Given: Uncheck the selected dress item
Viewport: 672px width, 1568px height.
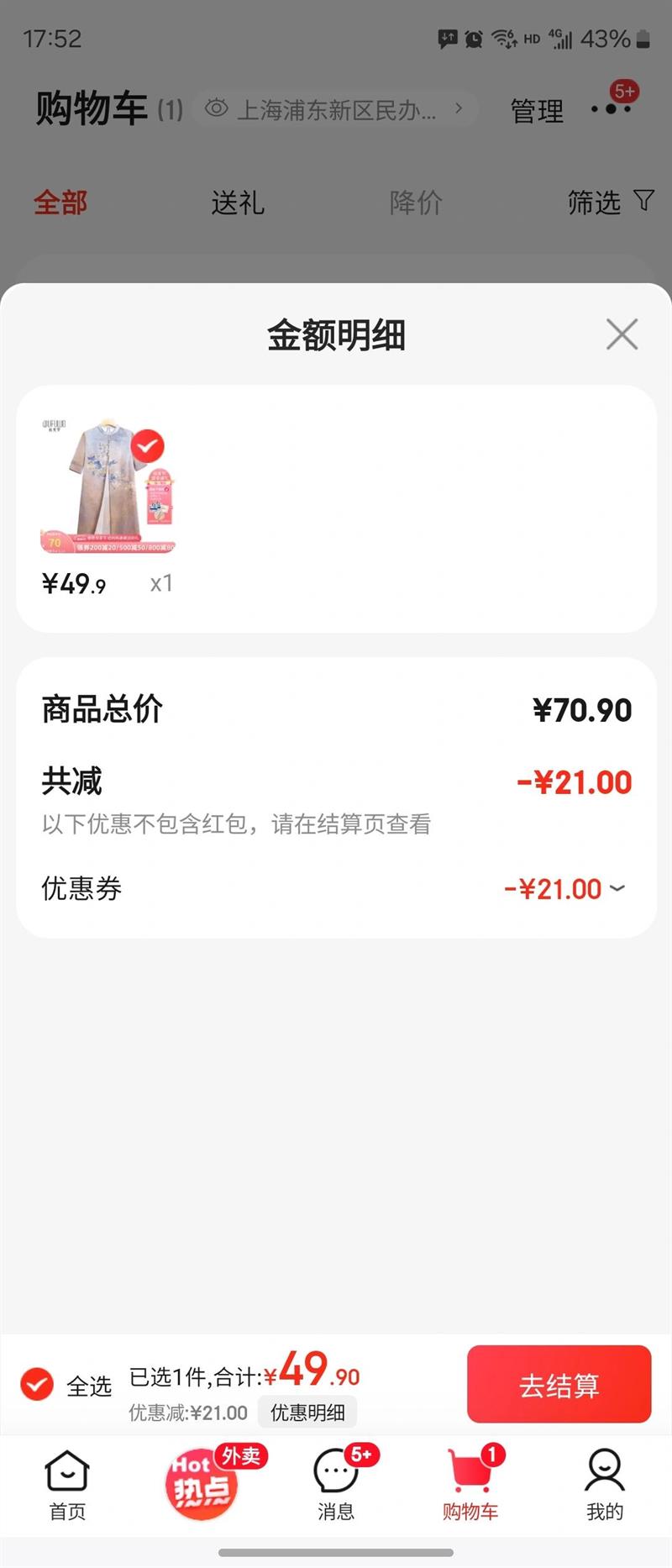Looking at the screenshot, I should [x=148, y=446].
